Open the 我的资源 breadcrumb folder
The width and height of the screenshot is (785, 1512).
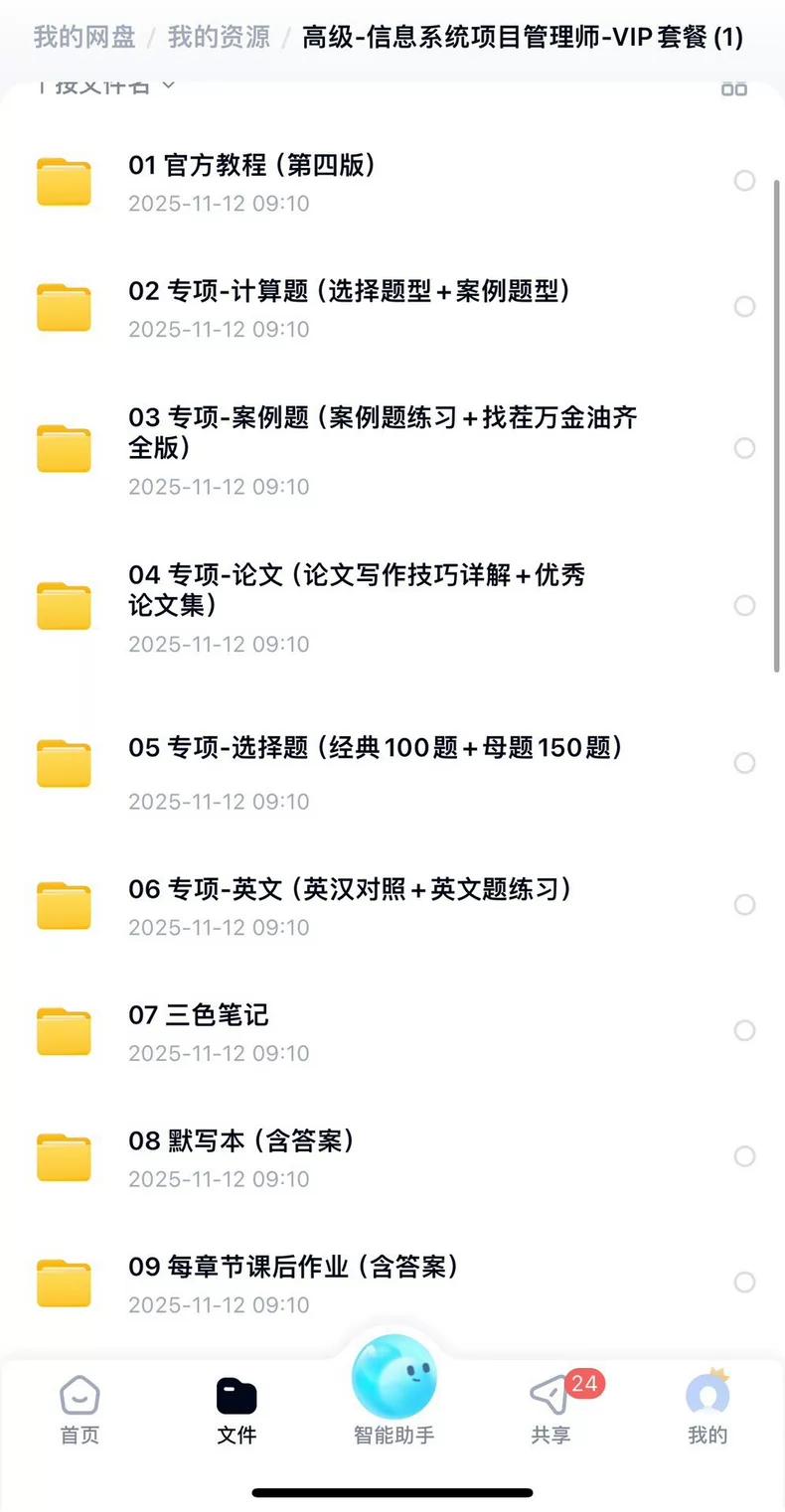(219, 38)
